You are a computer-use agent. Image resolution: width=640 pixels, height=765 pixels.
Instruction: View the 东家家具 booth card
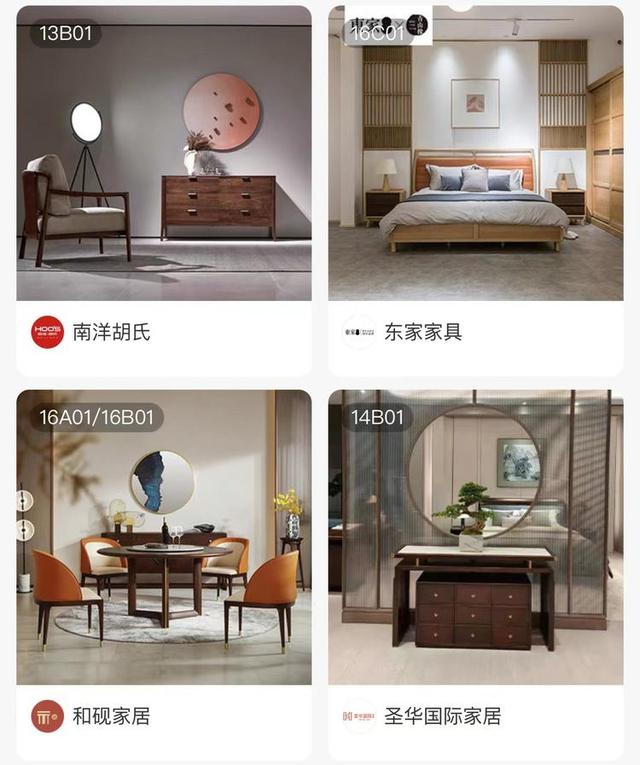coord(475,190)
